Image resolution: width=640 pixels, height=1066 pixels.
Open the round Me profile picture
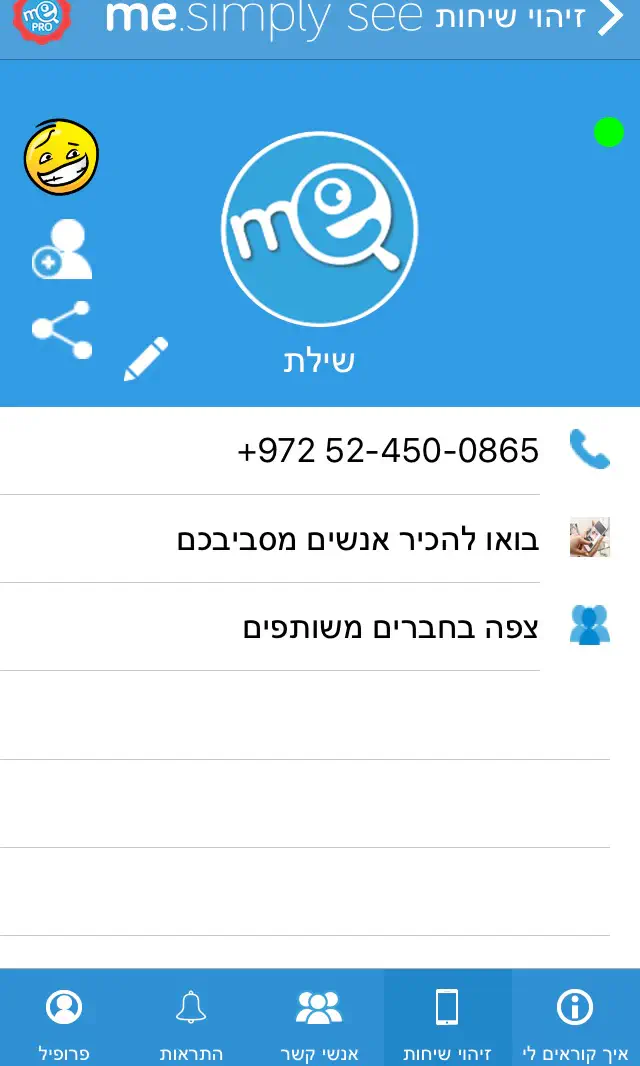click(319, 230)
